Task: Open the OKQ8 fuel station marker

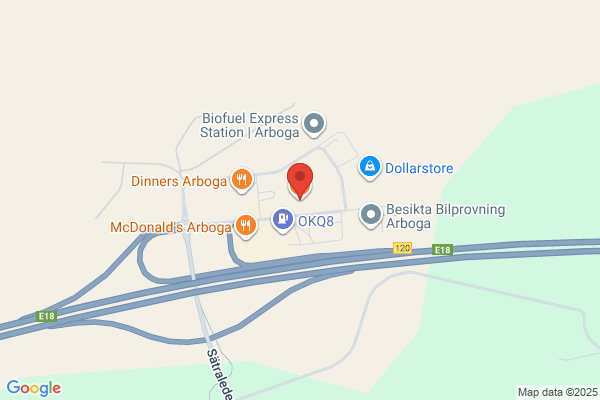Action: click(x=283, y=220)
